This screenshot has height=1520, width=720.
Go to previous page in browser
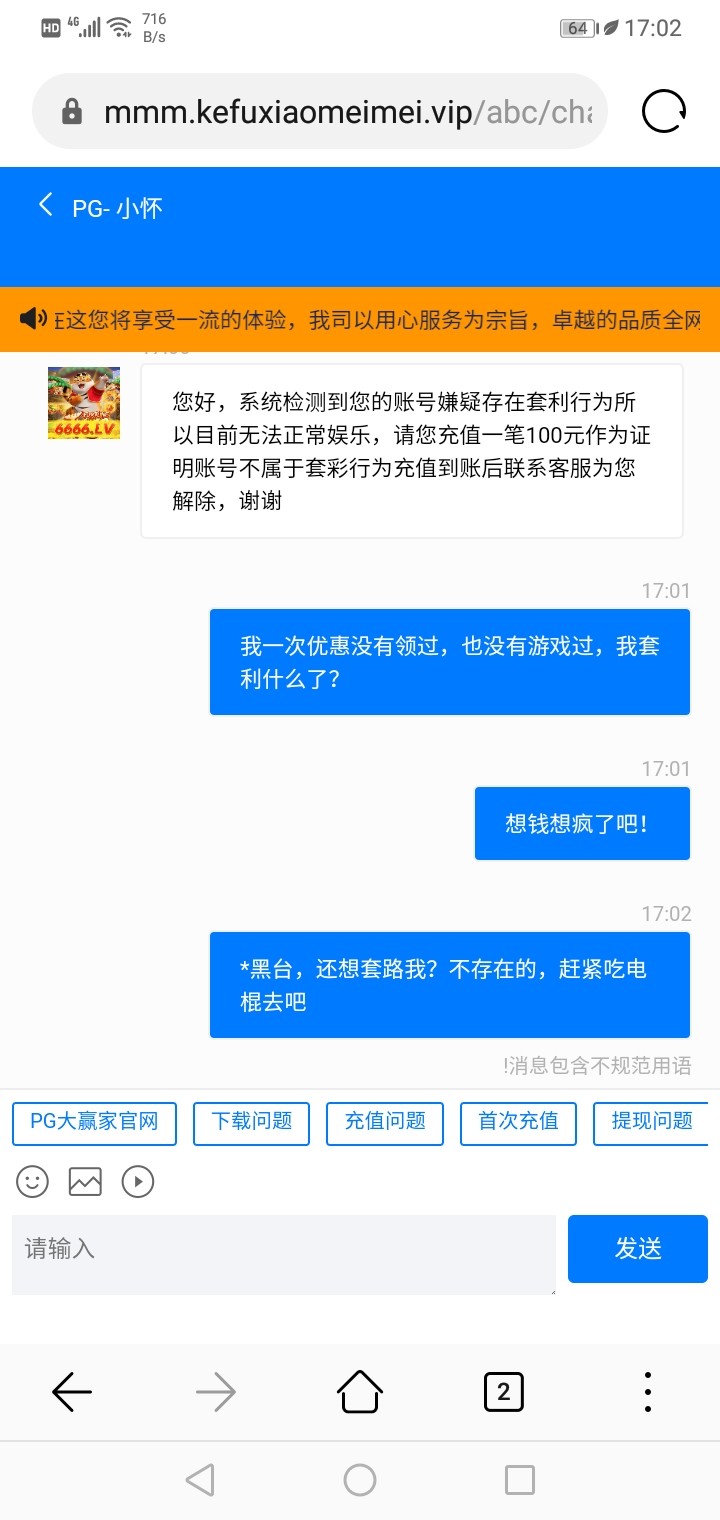click(72, 1391)
